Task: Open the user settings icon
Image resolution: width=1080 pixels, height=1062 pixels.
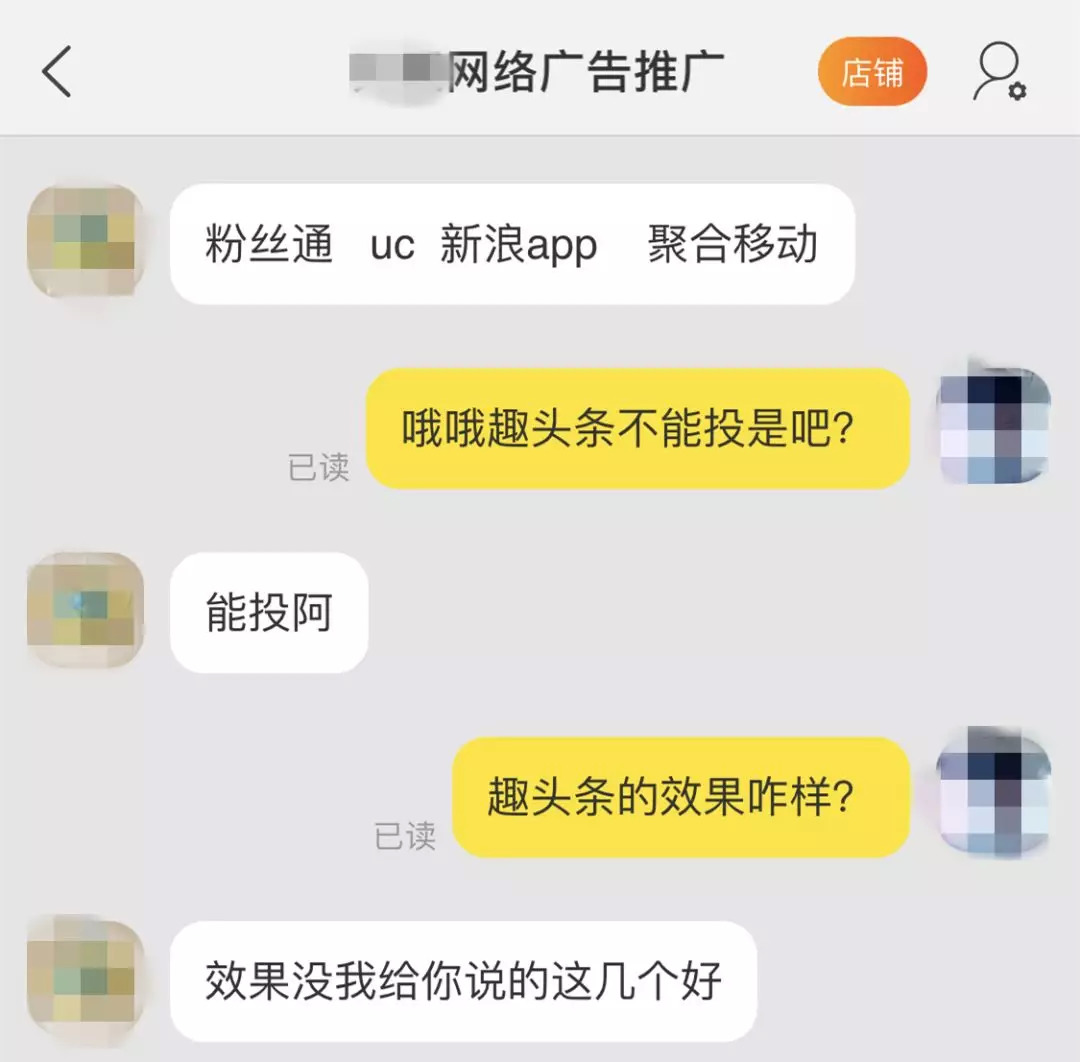Action: coord(999,72)
